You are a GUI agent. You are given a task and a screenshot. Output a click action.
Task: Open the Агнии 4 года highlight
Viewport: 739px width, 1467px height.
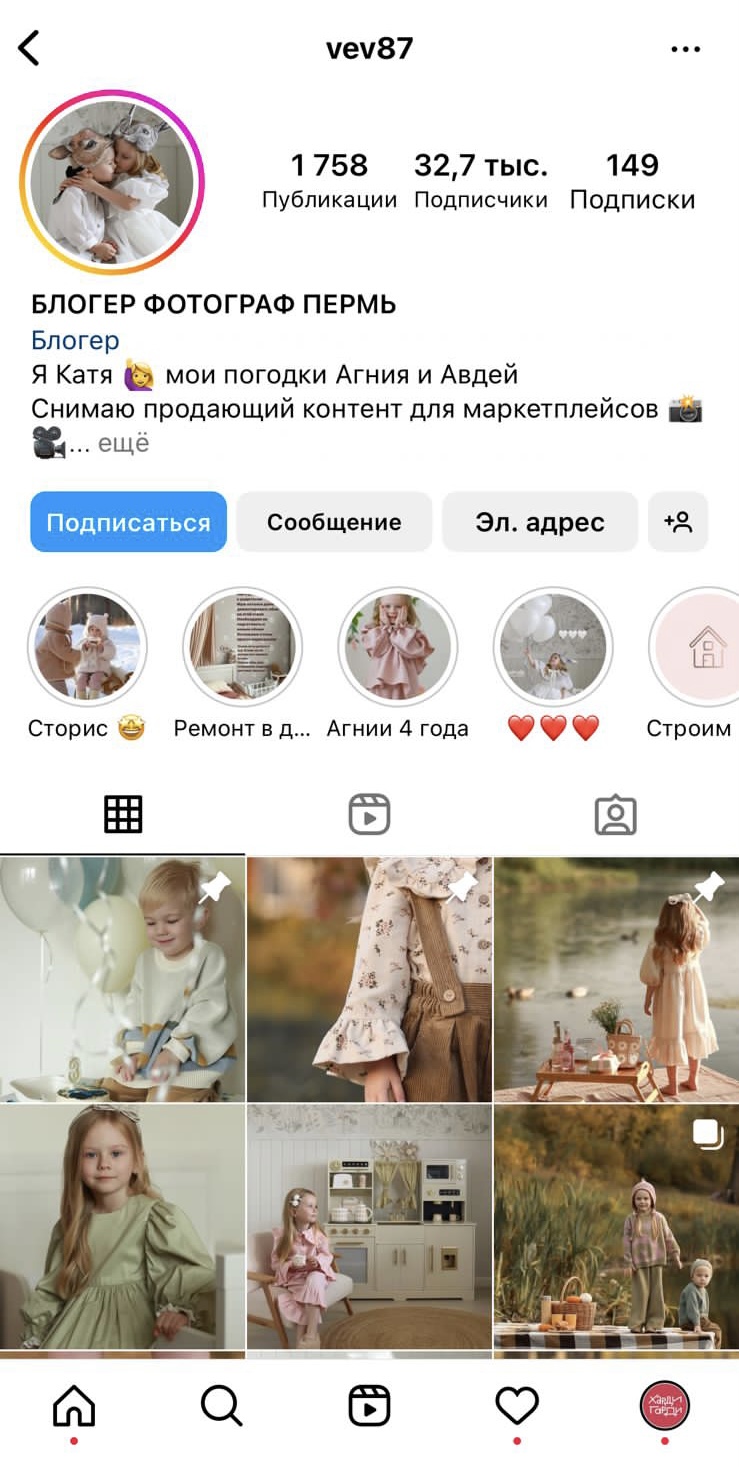(x=397, y=647)
